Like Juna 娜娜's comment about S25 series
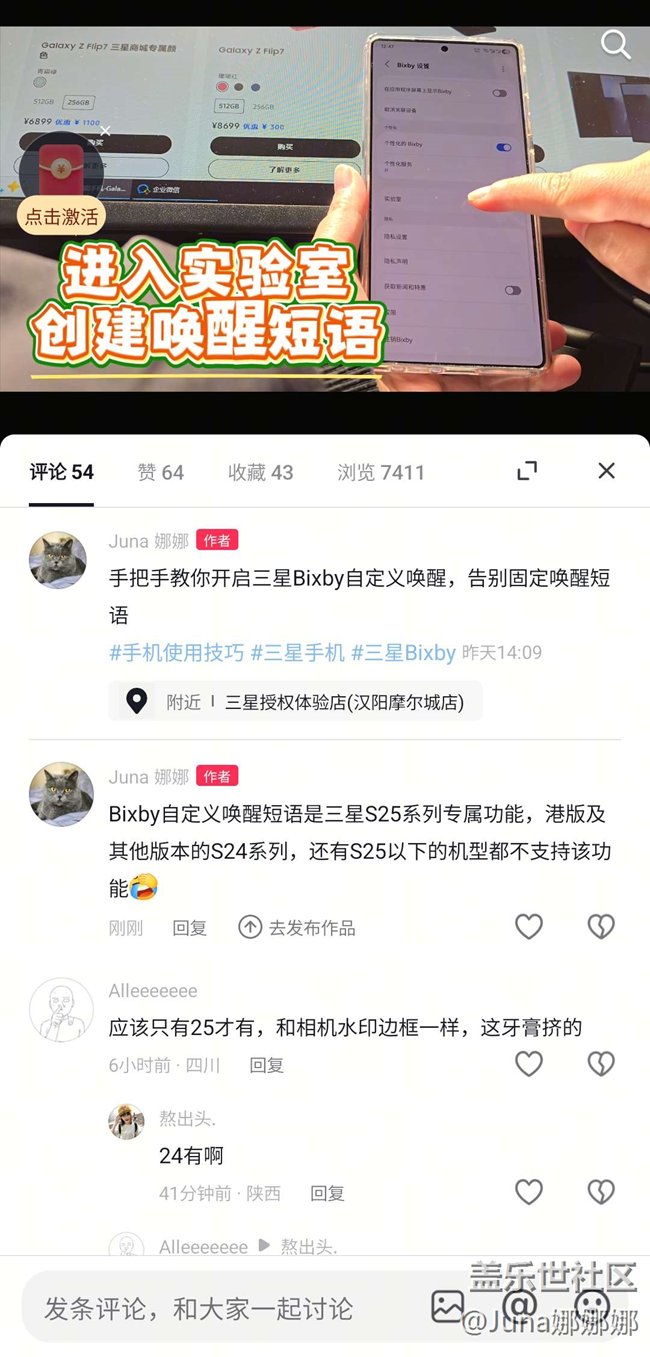This screenshot has width=650, height=1357. coord(529,927)
